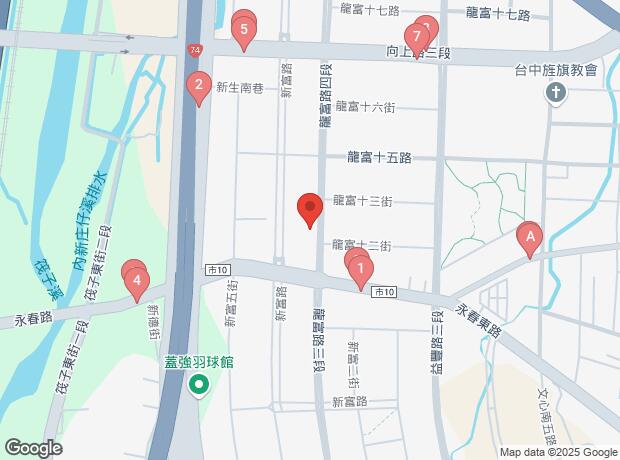Select the marker labeled A
Screen dimensions: 620x460
530,240
